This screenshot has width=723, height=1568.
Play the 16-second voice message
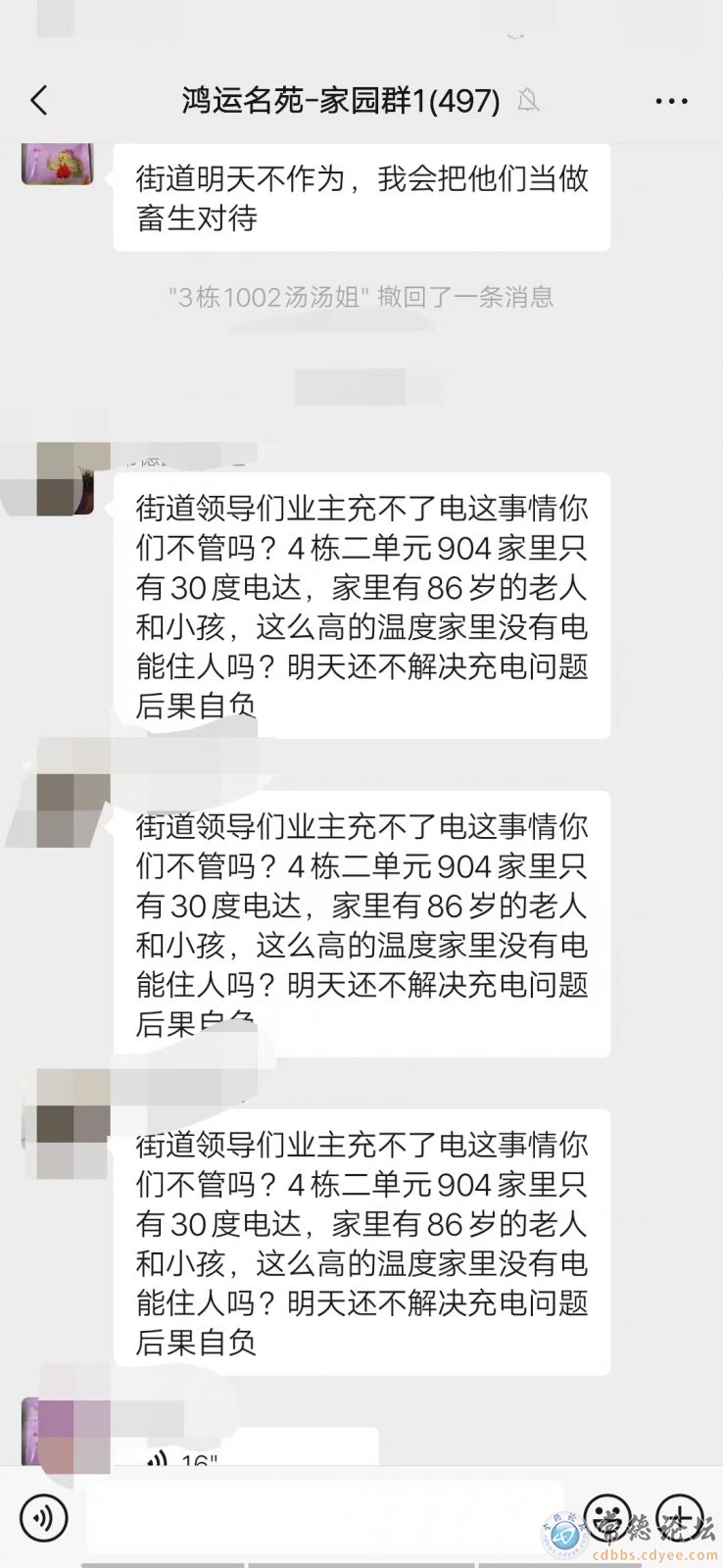245,1450
